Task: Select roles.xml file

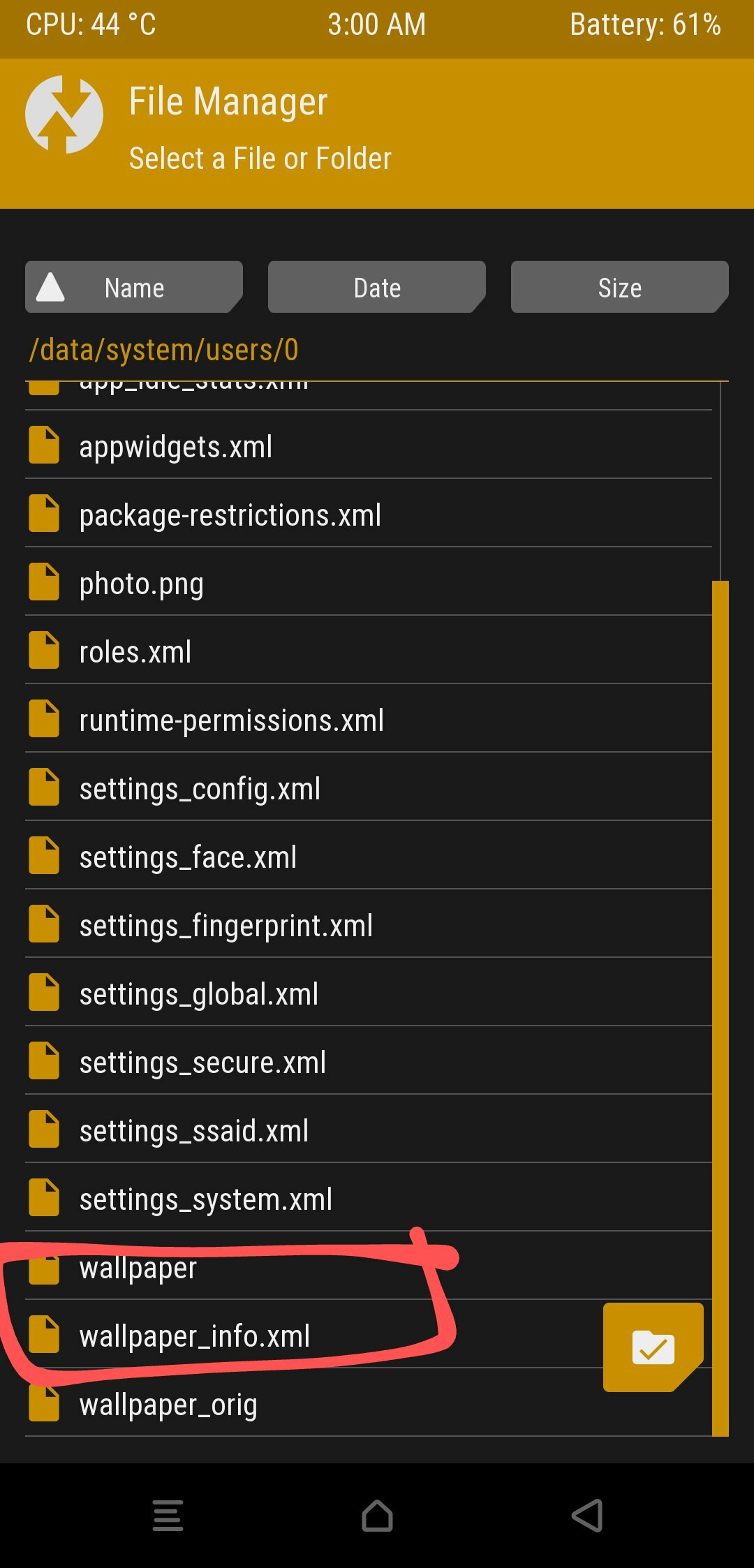Action: [369, 651]
